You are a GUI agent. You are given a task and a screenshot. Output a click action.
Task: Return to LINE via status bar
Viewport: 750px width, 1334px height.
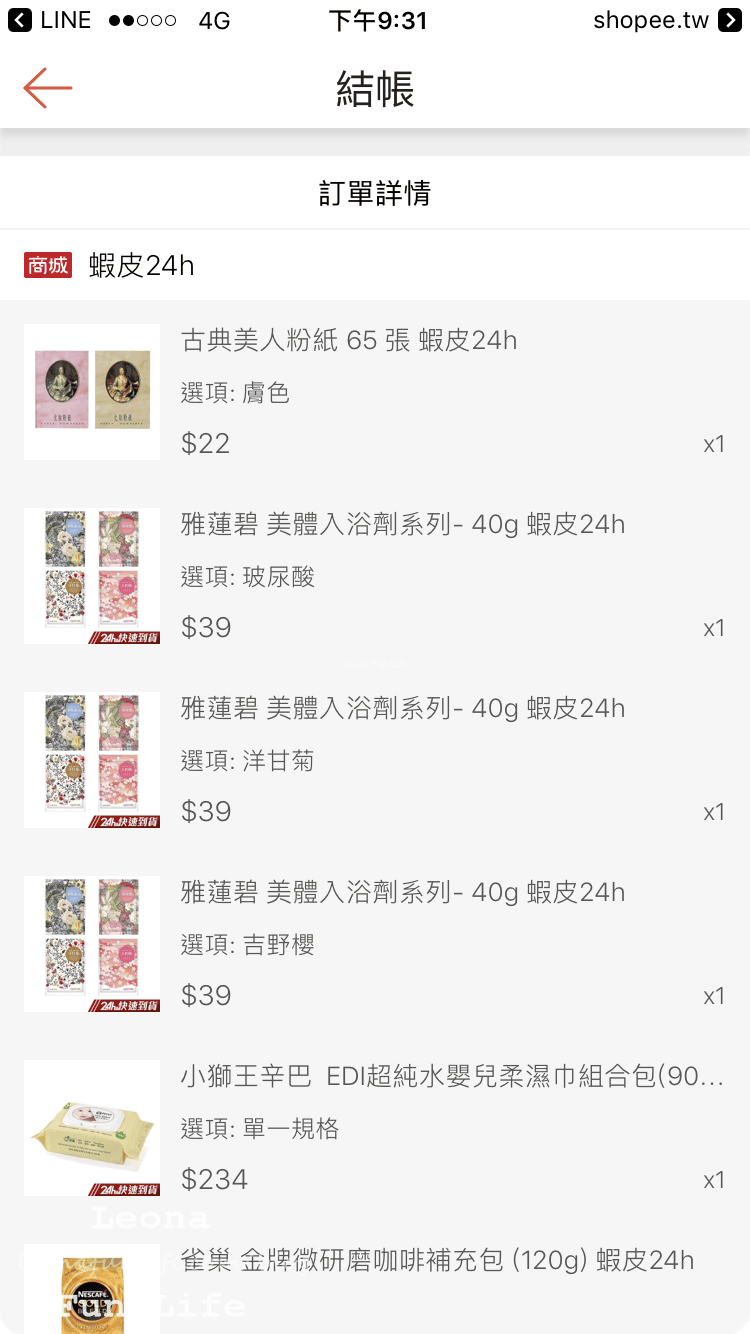coord(50,20)
